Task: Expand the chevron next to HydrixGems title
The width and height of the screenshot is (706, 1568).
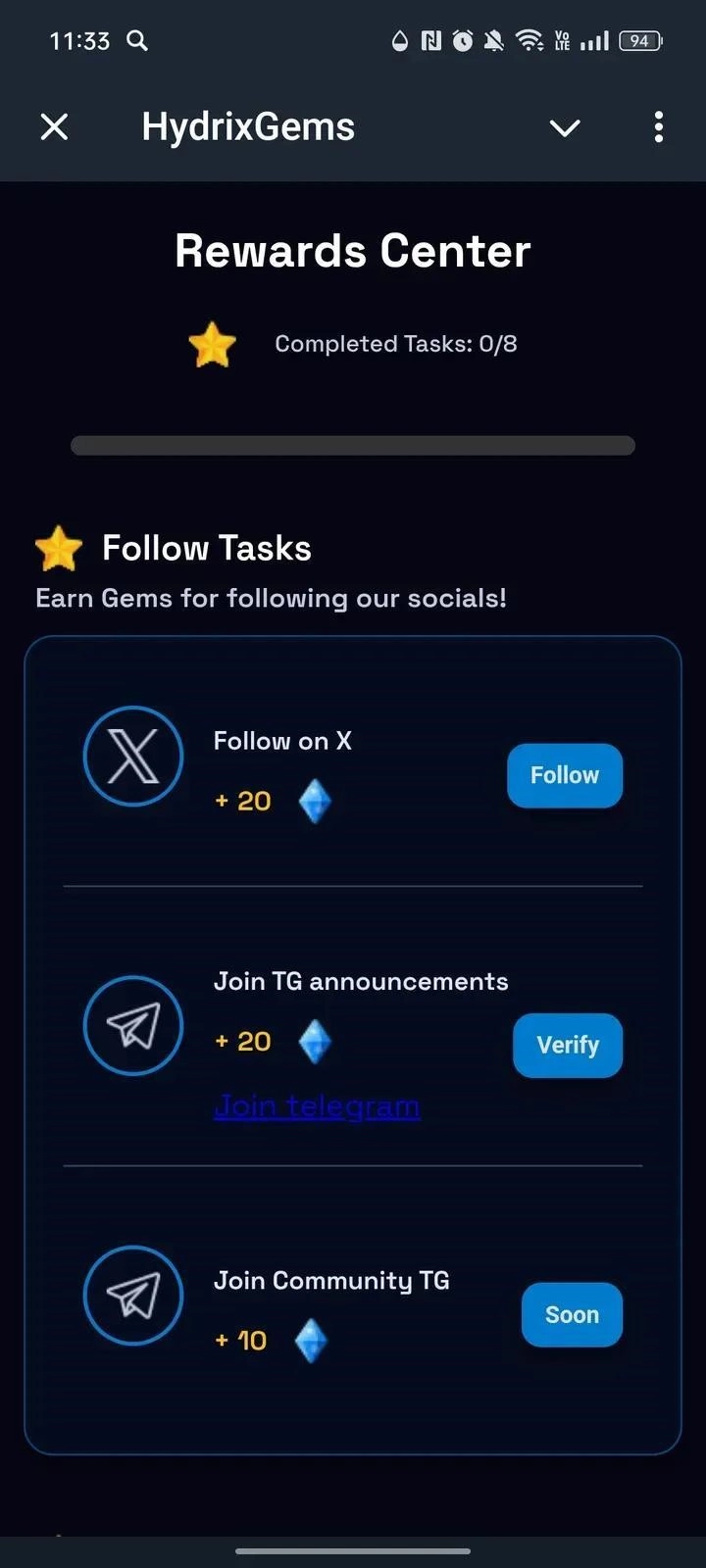Action: pyautogui.click(x=565, y=127)
